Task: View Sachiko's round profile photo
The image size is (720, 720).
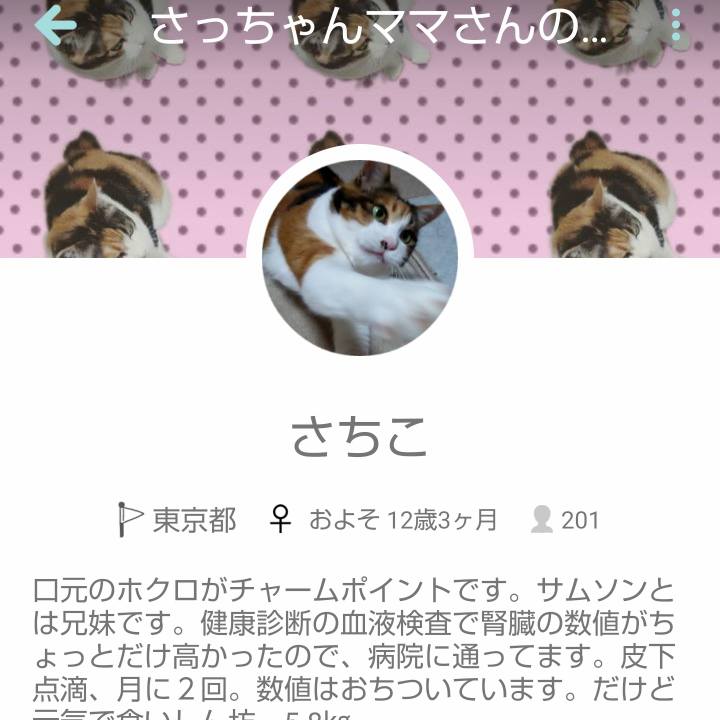Action: 359,257
